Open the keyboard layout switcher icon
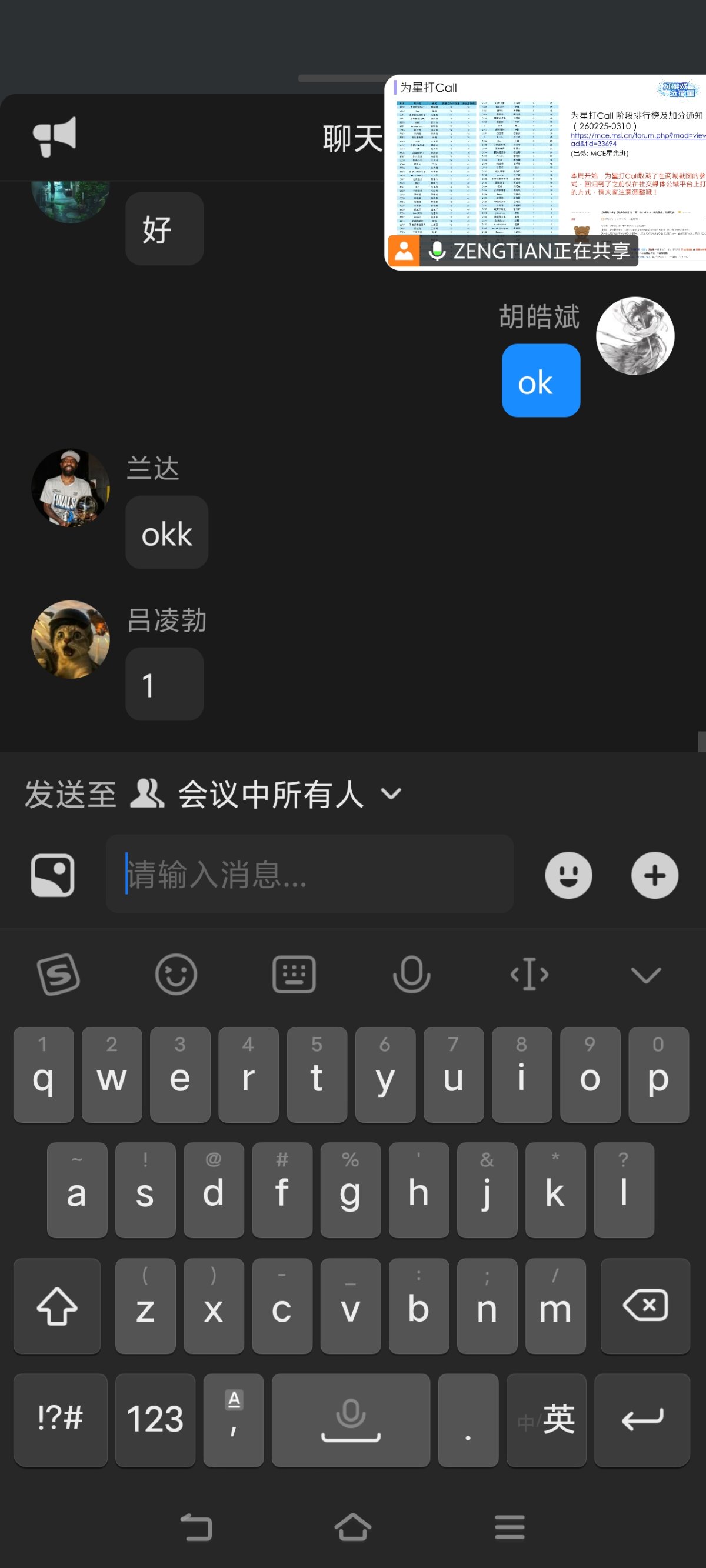The height and width of the screenshot is (1568, 706). pyautogui.click(x=294, y=975)
